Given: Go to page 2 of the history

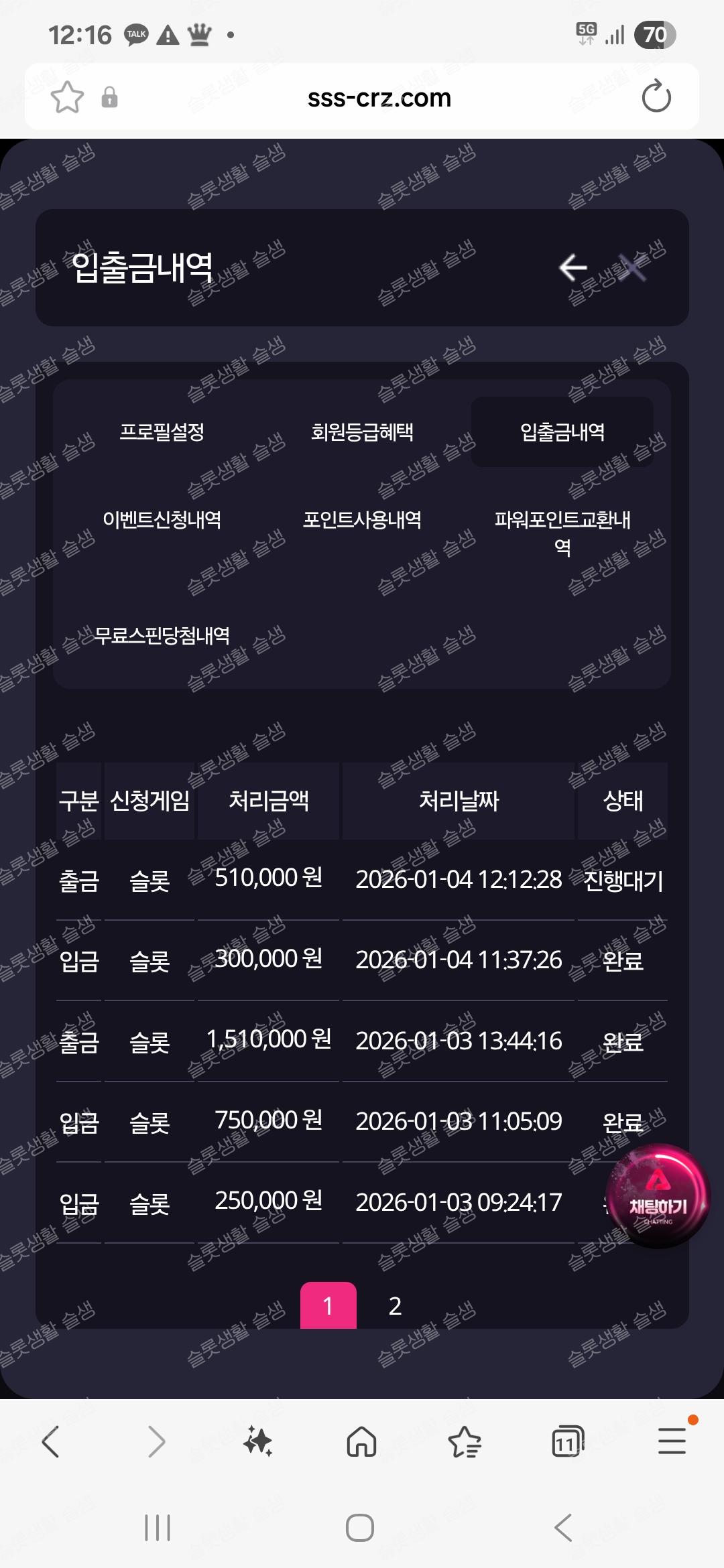Looking at the screenshot, I should (x=395, y=1305).
